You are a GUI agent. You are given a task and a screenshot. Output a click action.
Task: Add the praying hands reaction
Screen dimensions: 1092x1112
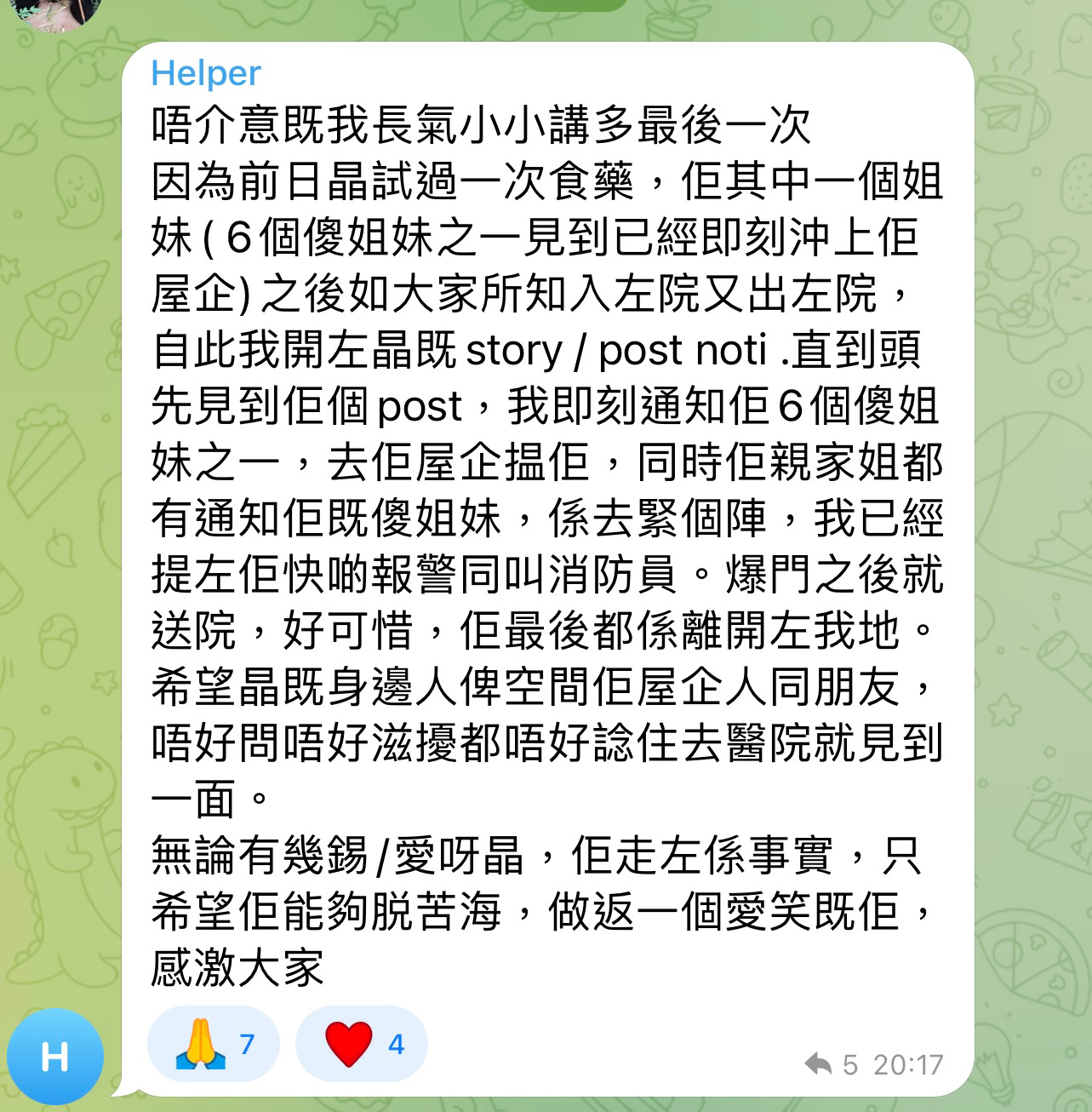(x=213, y=1045)
